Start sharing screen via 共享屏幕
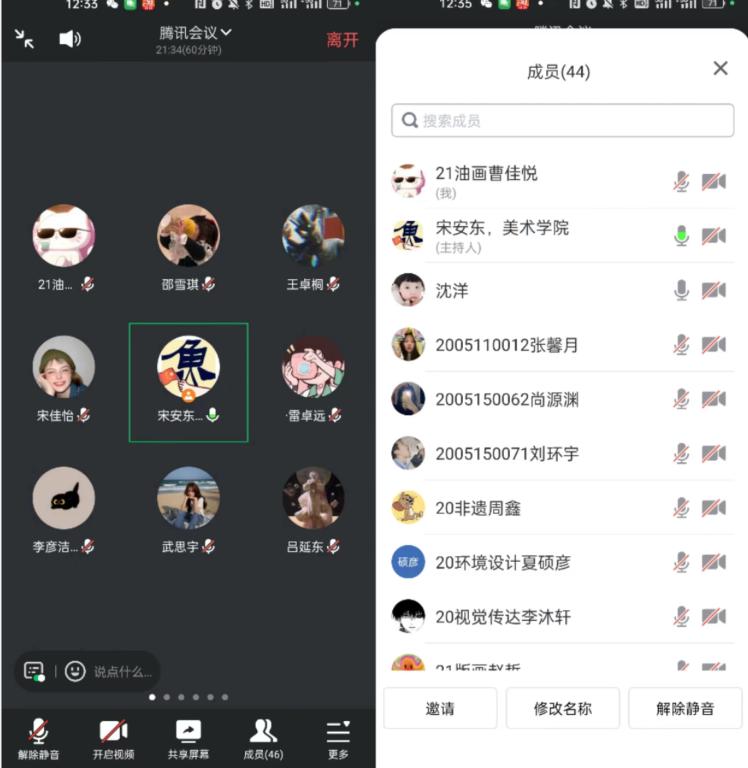Screen dimensions: 748x768 [x=188, y=738]
